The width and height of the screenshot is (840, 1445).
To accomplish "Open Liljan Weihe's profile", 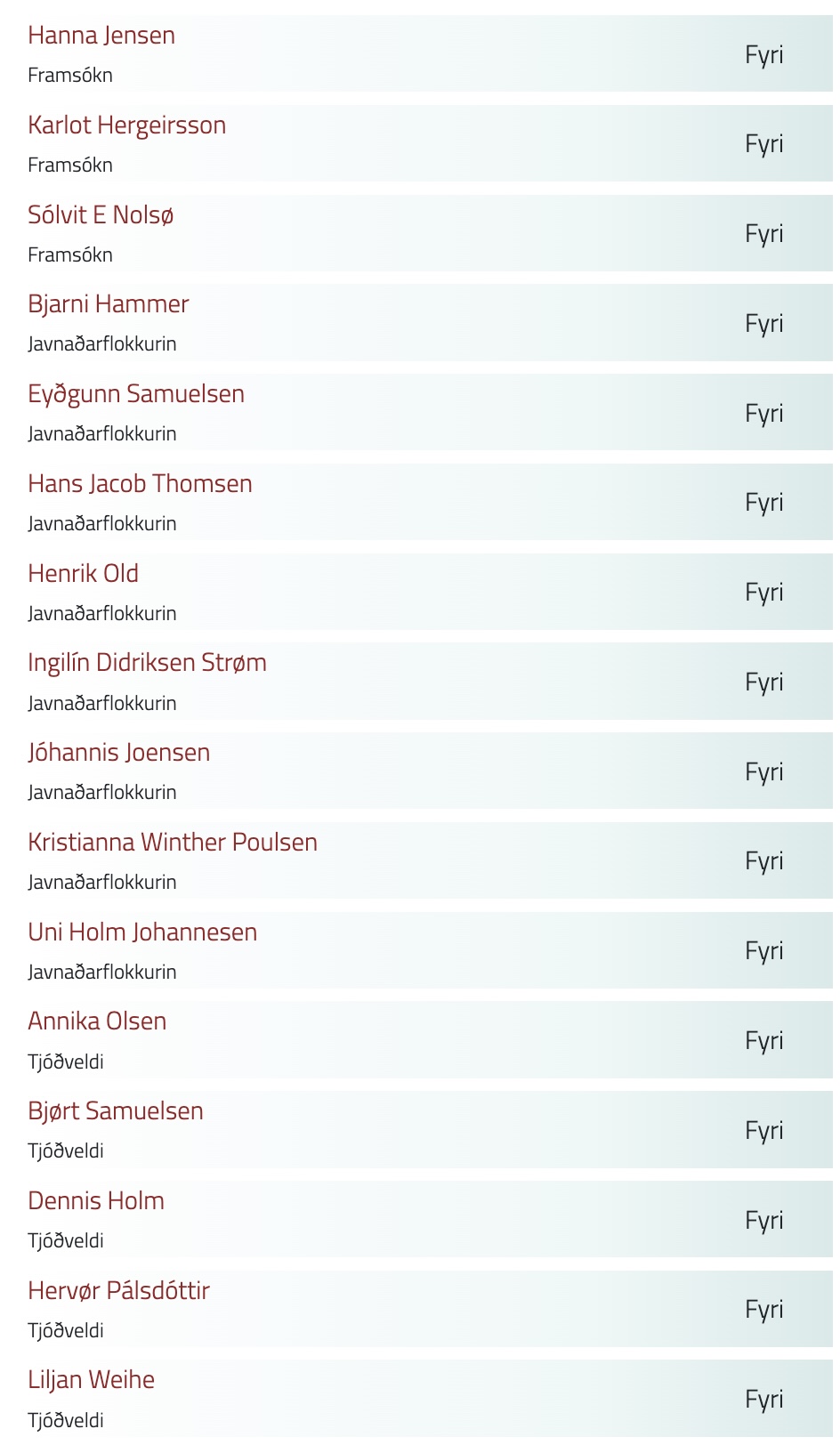I will click(92, 1380).
